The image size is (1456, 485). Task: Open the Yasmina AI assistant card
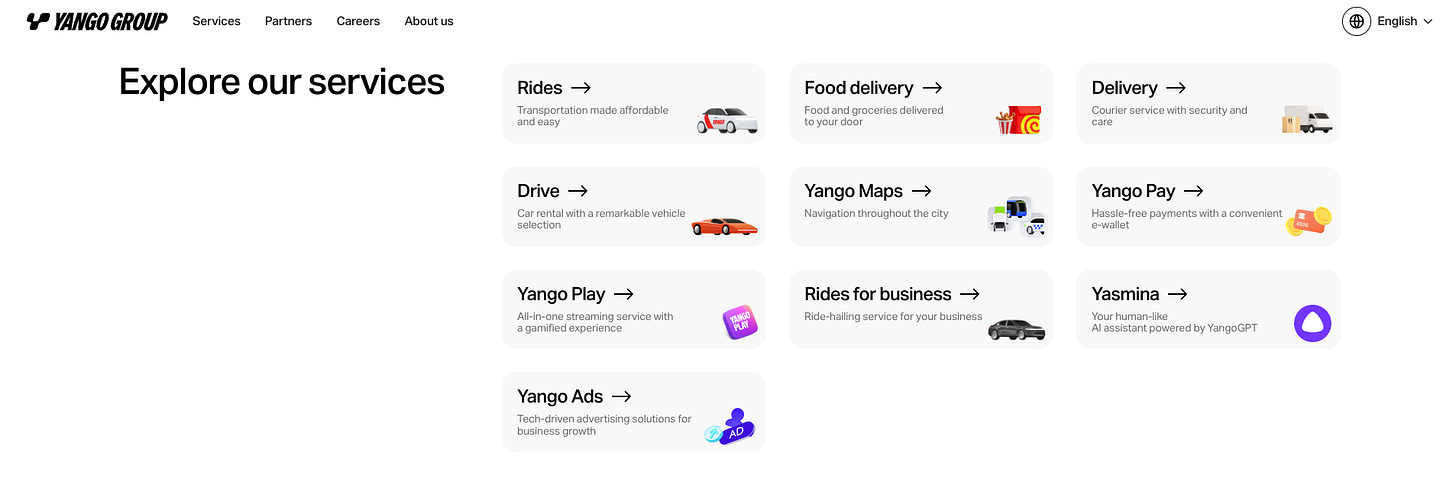[1207, 309]
